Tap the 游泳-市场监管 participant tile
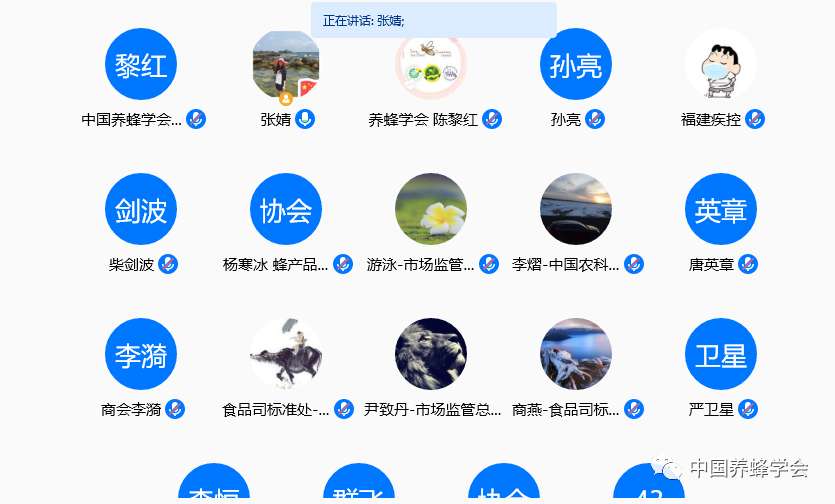This screenshot has width=835, height=504. point(431,209)
